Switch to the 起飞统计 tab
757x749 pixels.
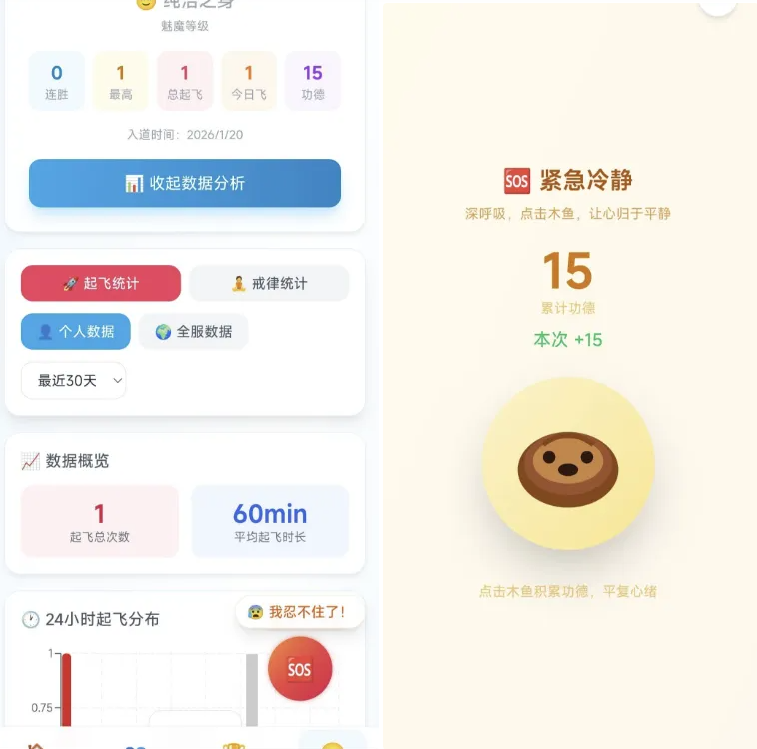coord(101,283)
